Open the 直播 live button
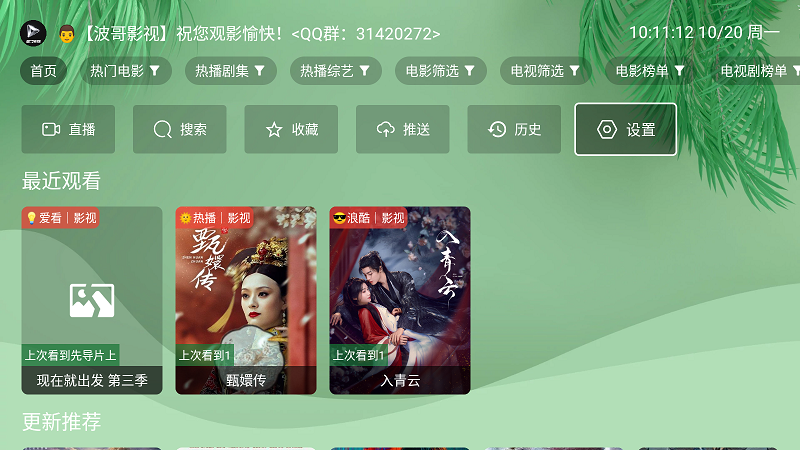 [x=68, y=129]
